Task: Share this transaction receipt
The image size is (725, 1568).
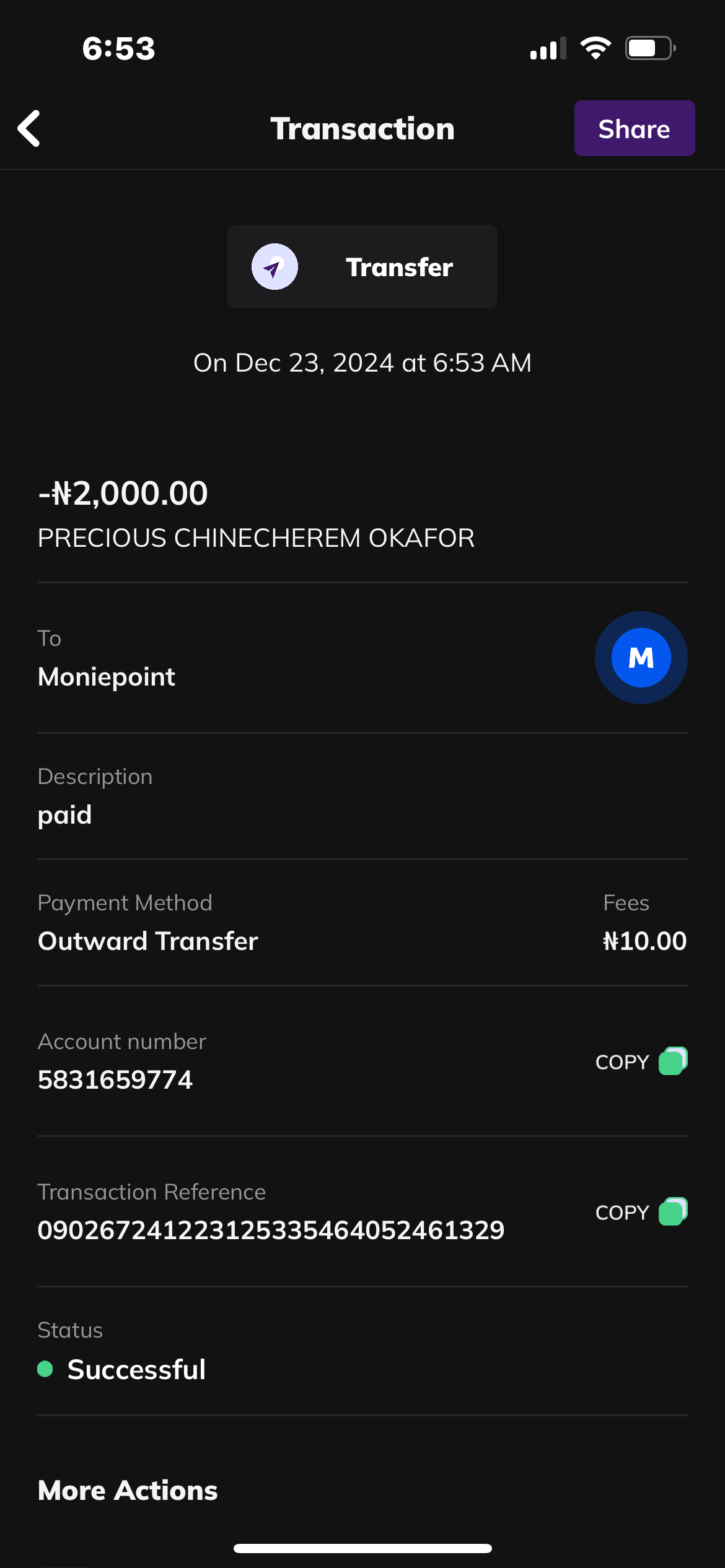Action: click(634, 129)
